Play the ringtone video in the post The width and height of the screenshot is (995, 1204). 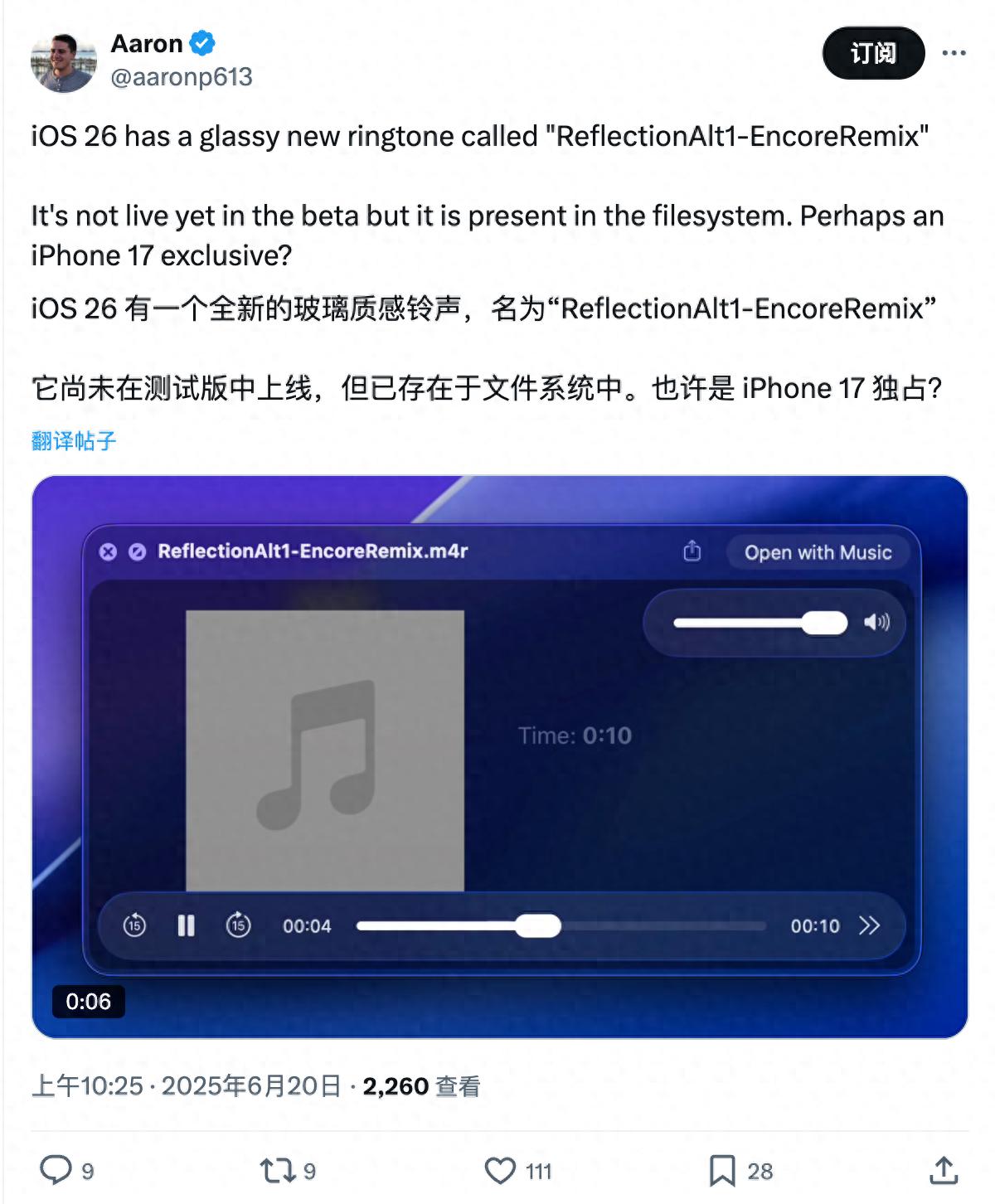click(x=499, y=755)
